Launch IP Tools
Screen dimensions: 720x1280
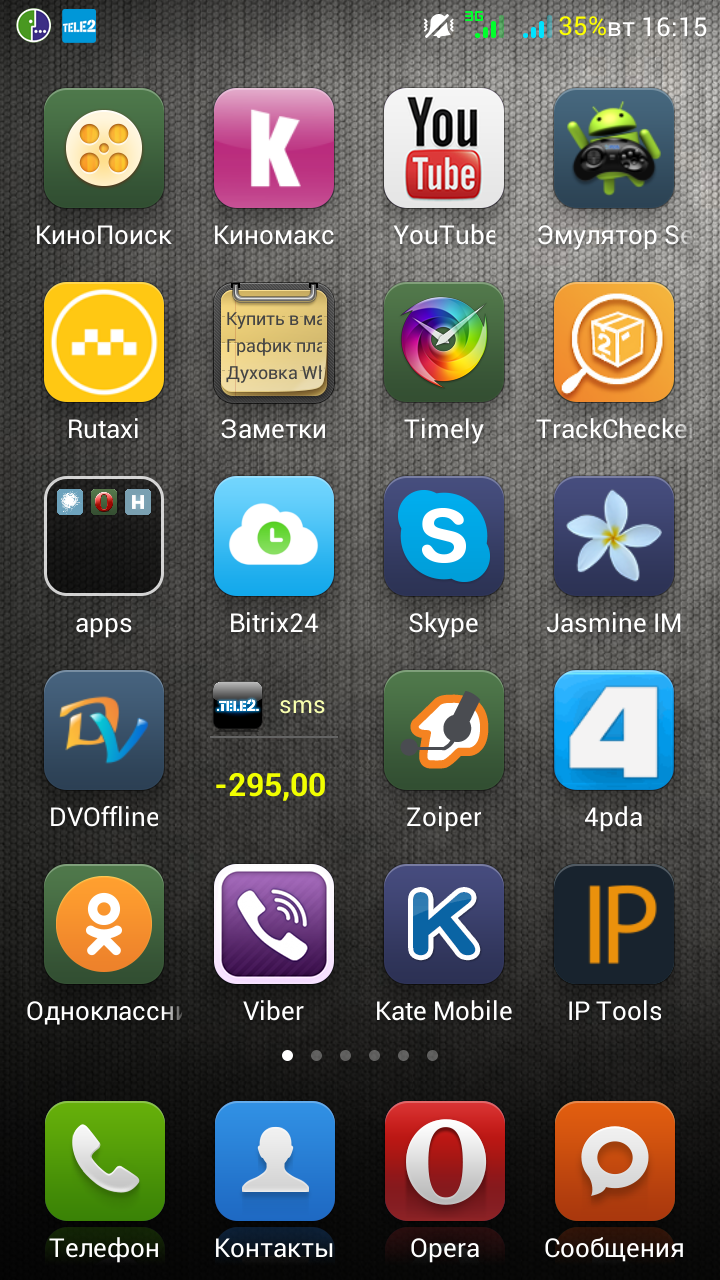coord(614,924)
